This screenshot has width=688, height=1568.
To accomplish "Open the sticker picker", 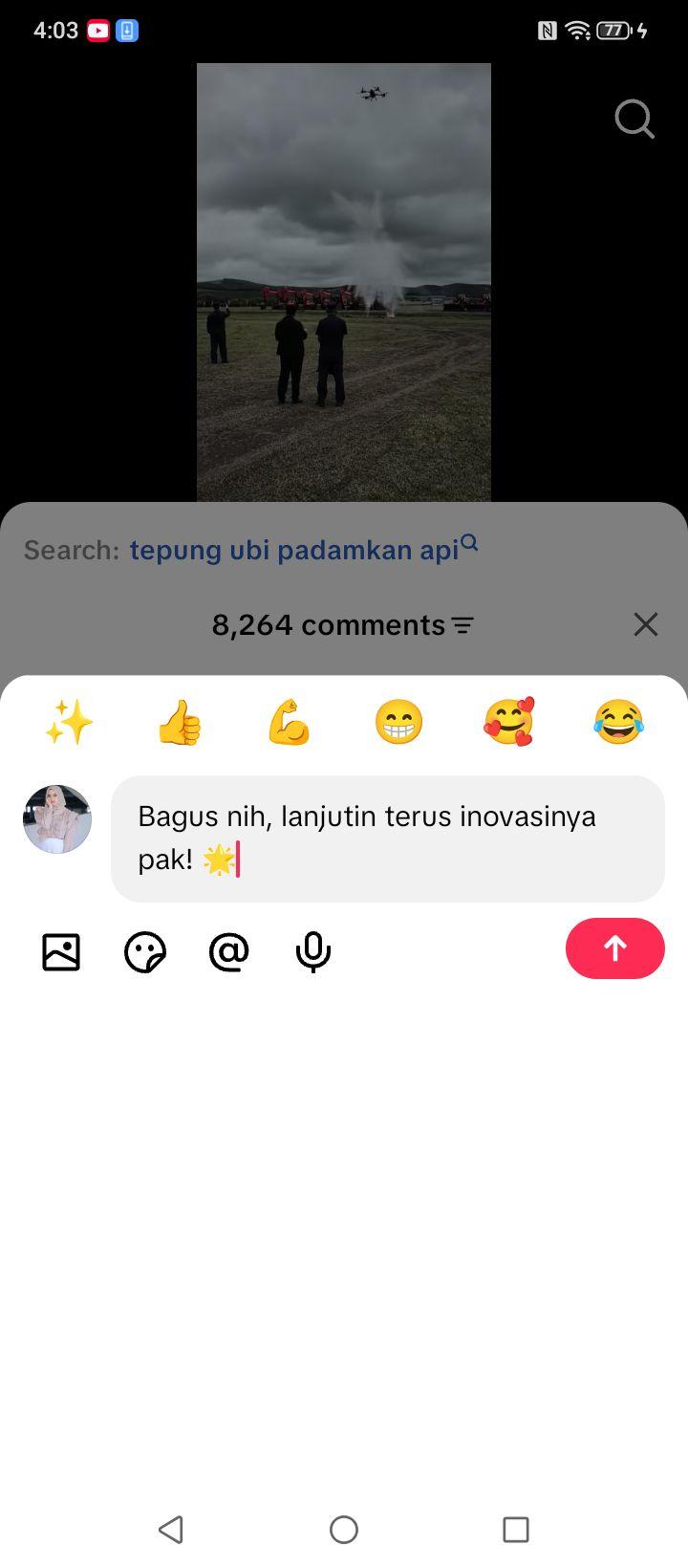I will (145, 952).
